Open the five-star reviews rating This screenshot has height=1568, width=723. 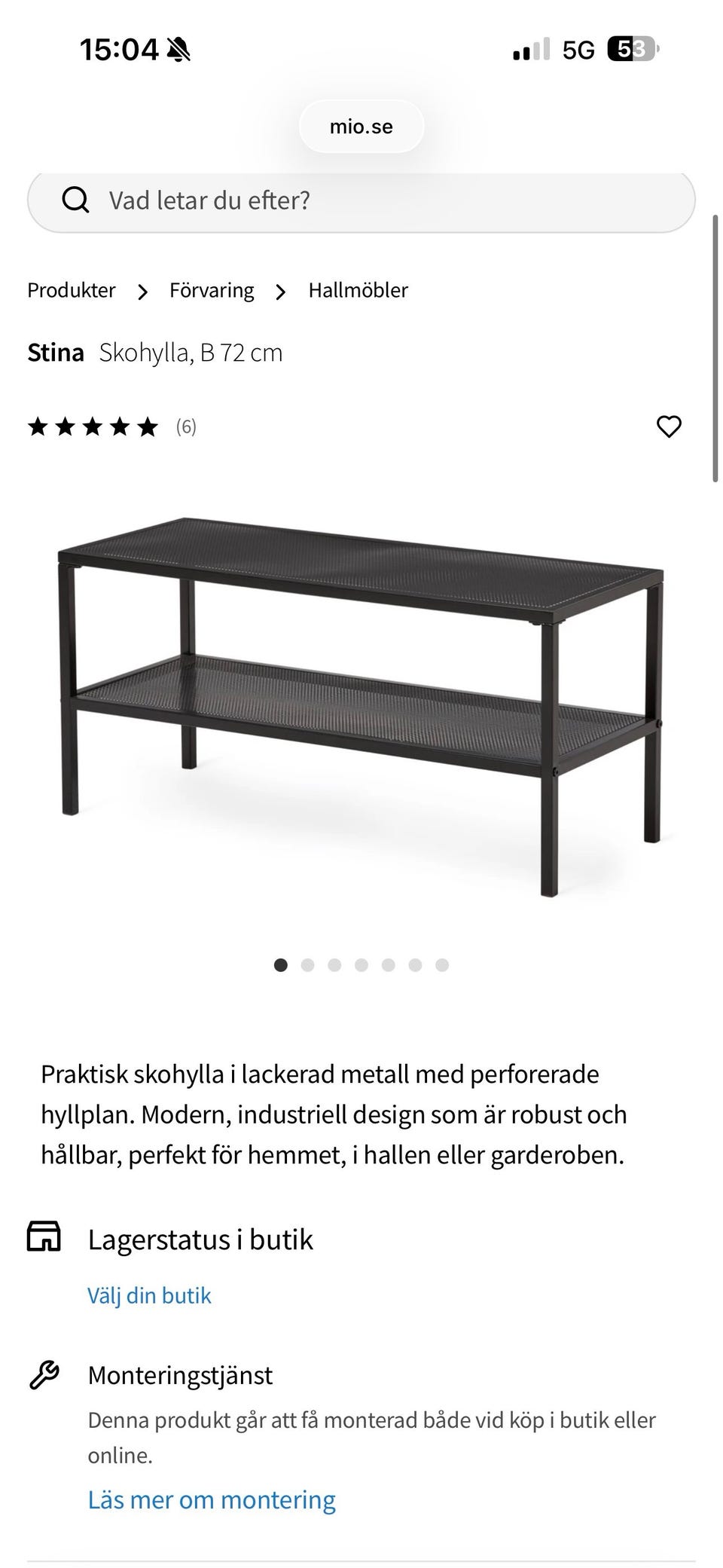(x=111, y=427)
